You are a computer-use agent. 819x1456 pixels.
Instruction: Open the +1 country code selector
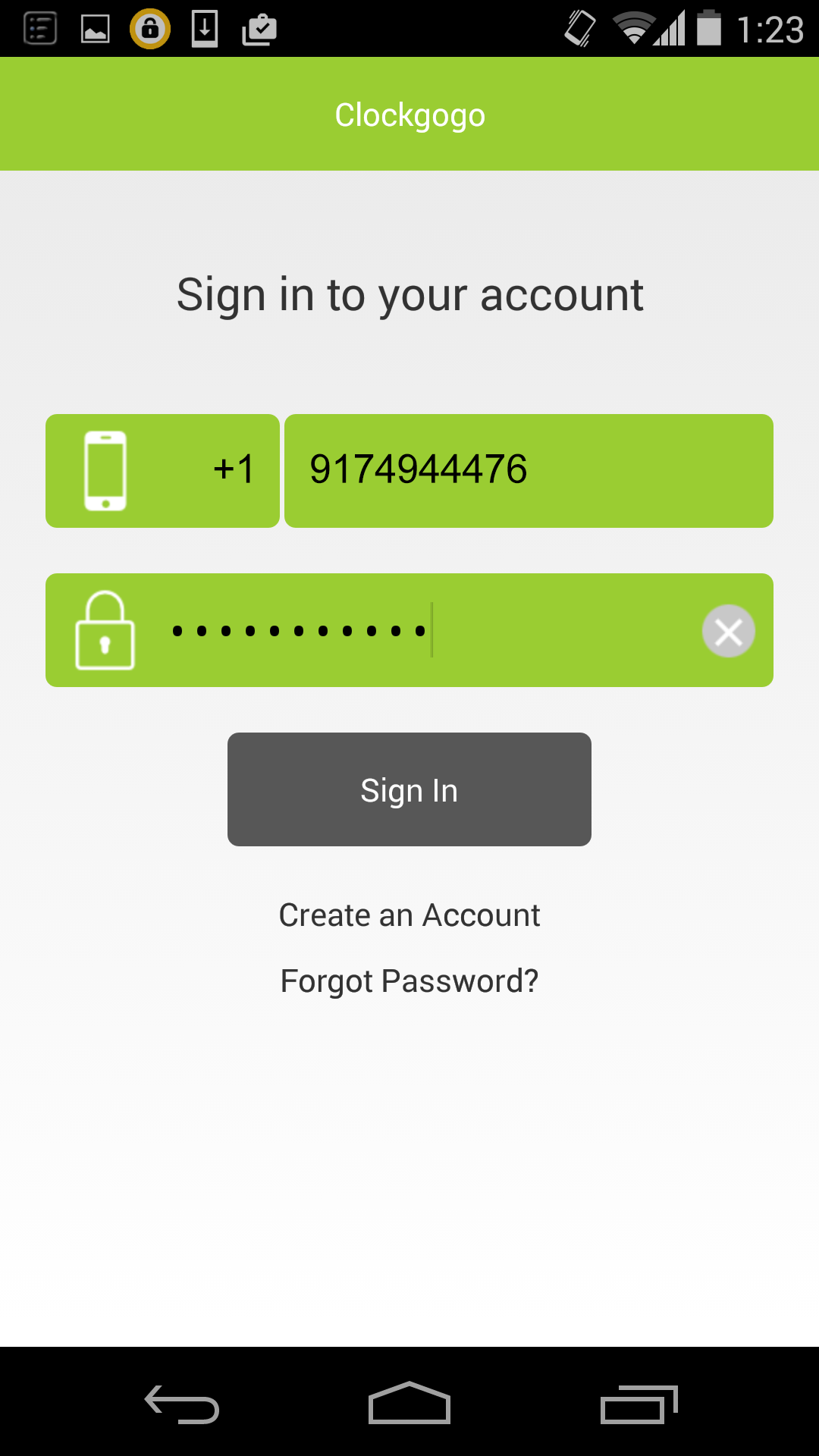tap(162, 471)
